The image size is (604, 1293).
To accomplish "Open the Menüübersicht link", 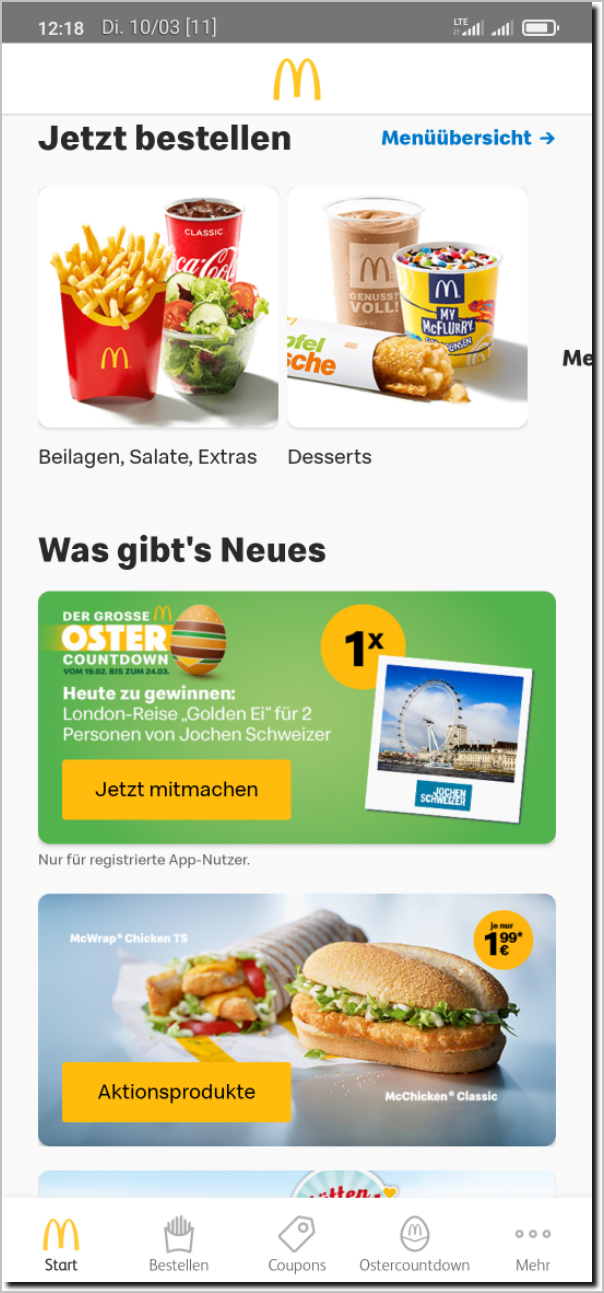I will pos(467,138).
